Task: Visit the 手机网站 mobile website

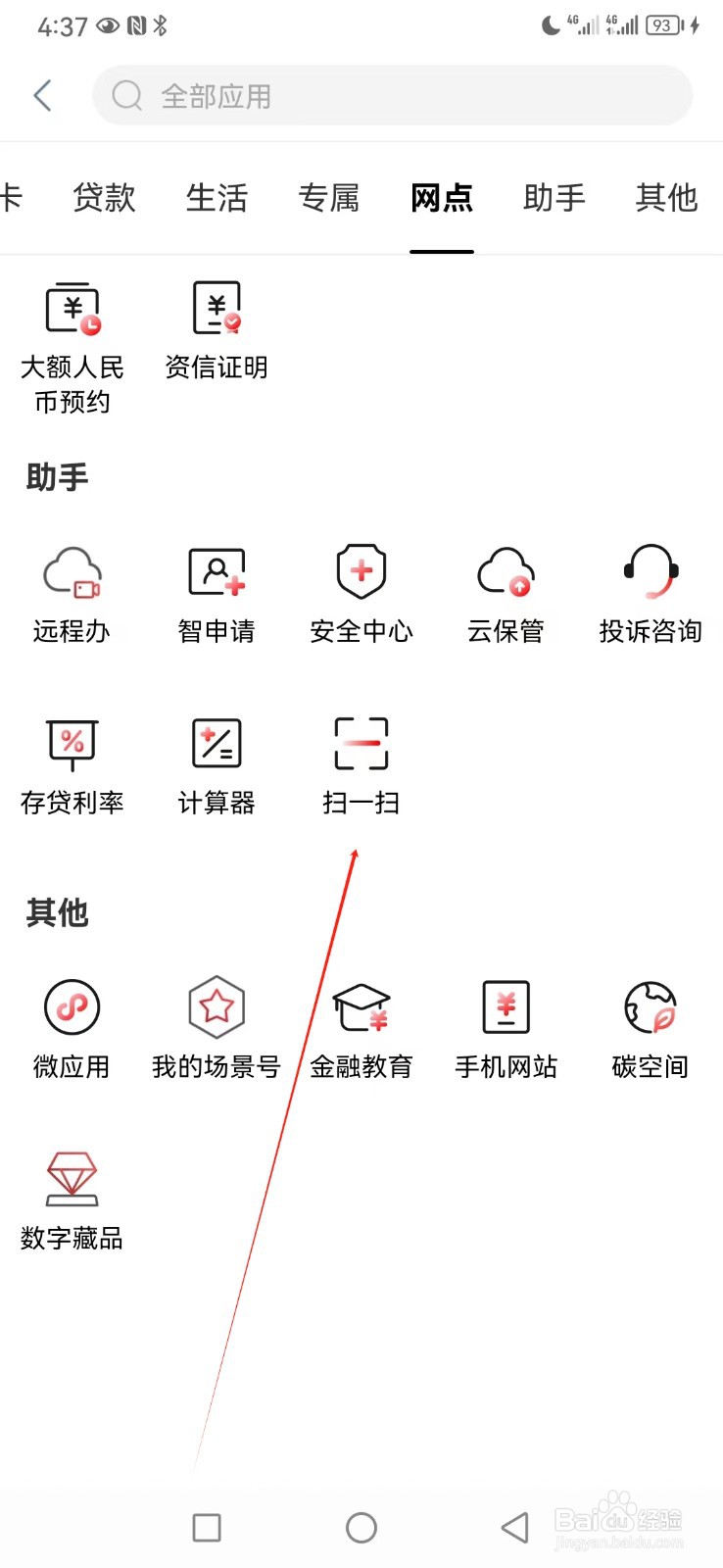Action: (505, 1027)
